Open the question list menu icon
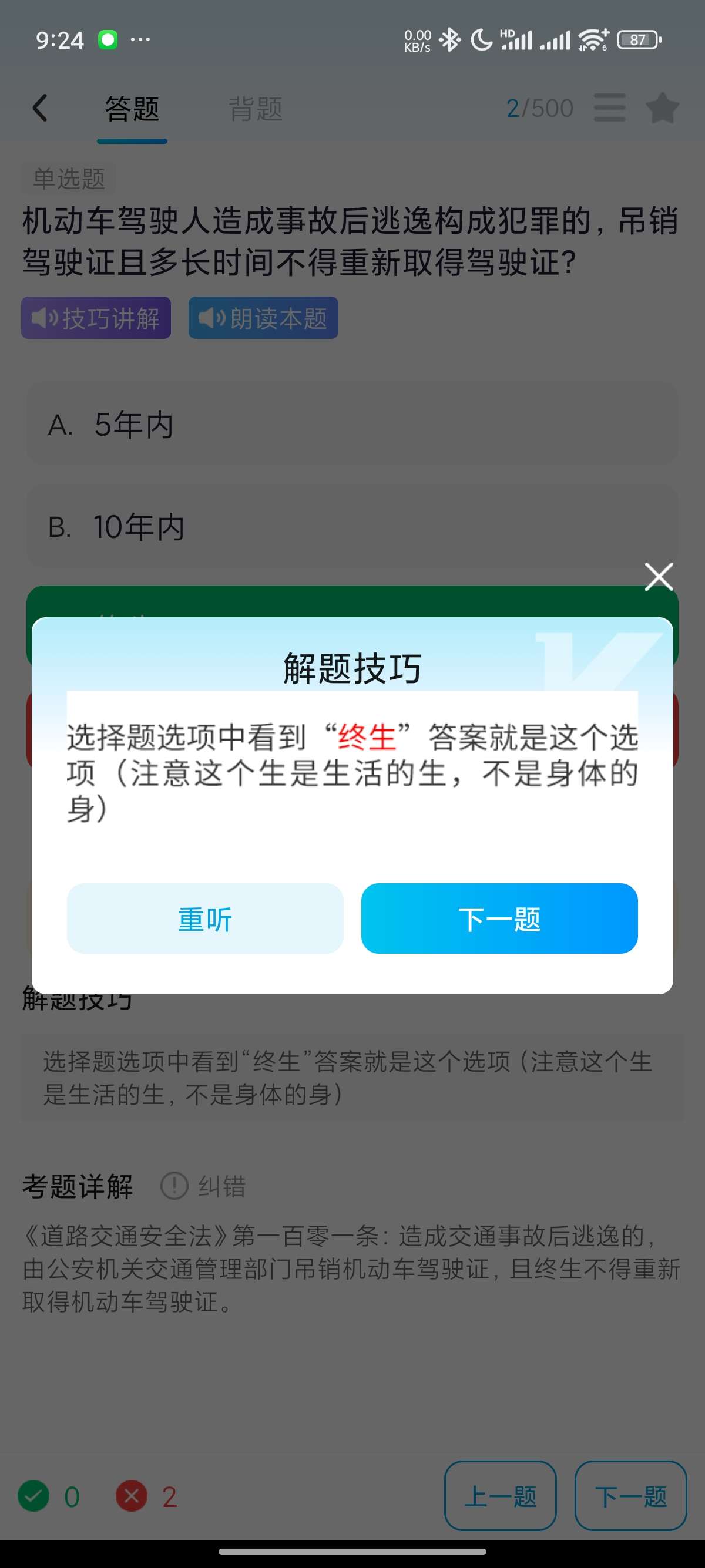 (609, 108)
